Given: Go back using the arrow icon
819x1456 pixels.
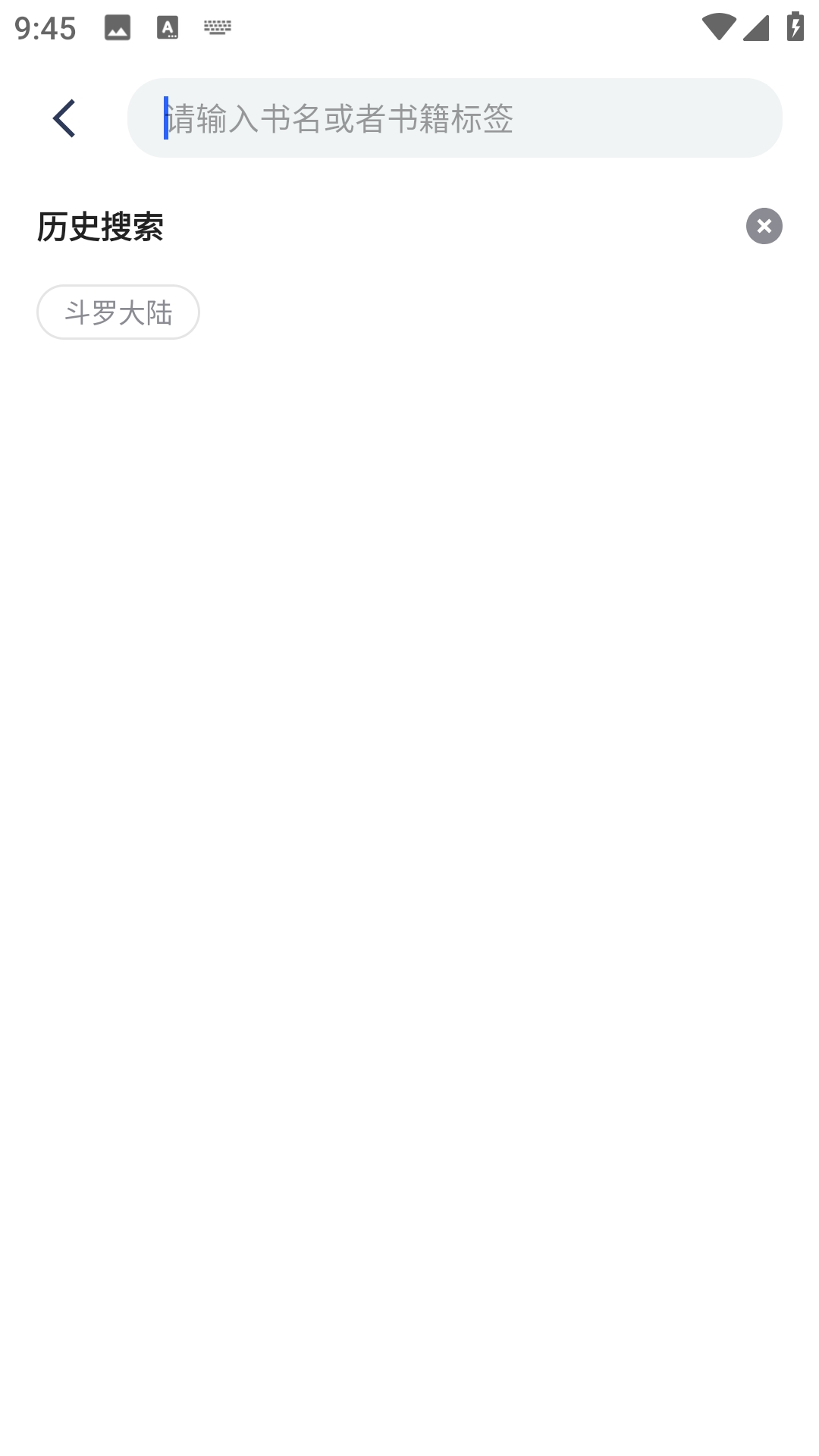Looking at the screenshot, I should click(x=64, y=118).
